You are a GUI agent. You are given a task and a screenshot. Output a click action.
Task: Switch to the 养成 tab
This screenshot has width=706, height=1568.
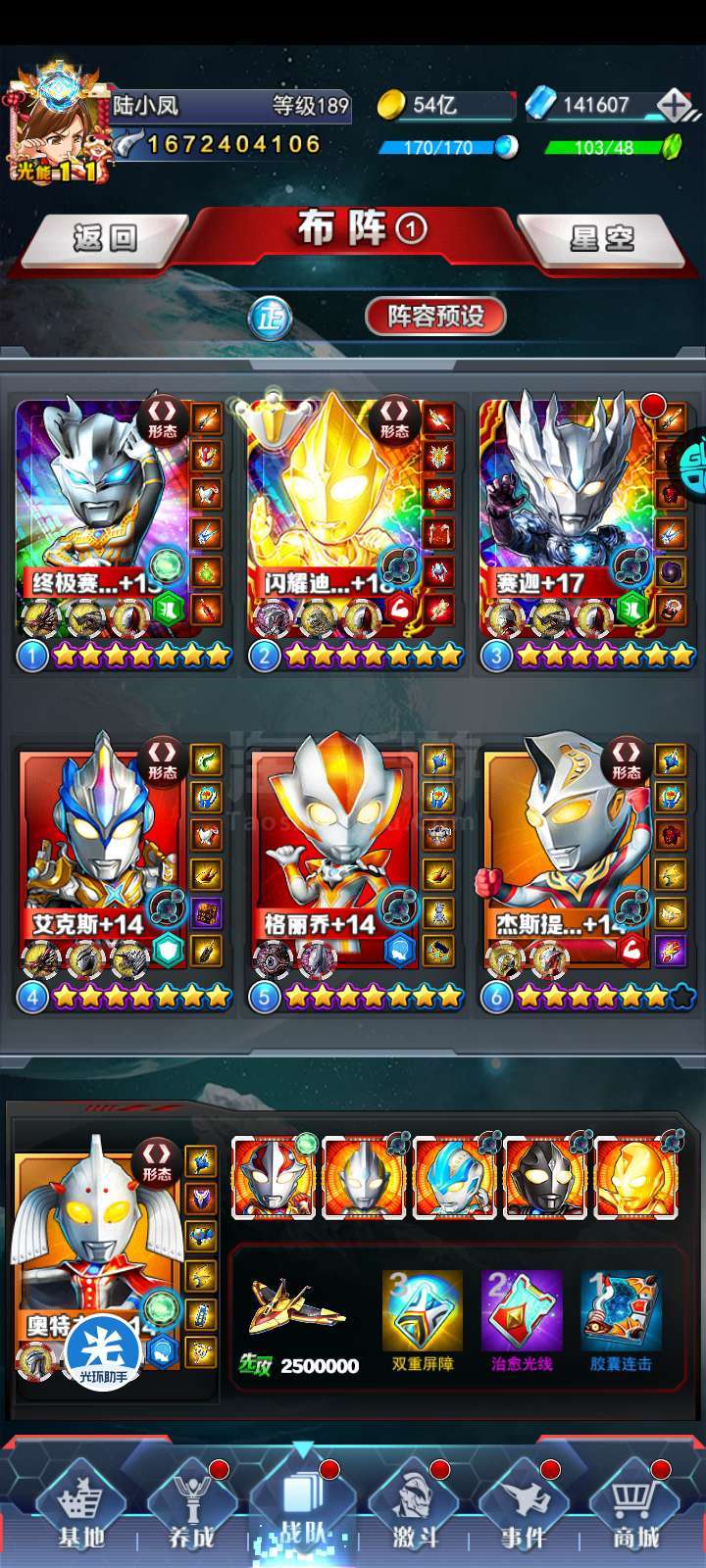click(190, 1512)
